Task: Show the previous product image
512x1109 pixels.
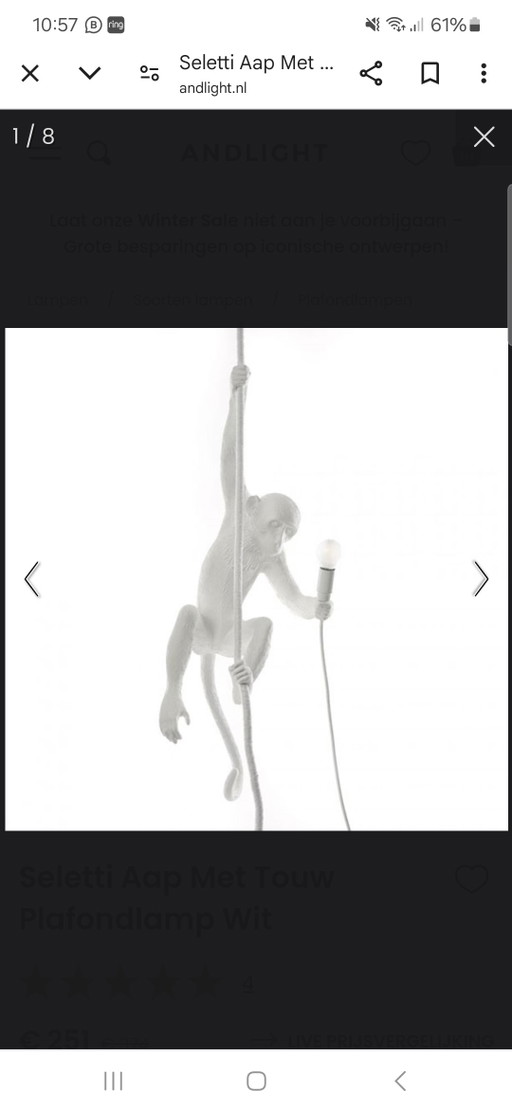Action: [x=32, y=579]
